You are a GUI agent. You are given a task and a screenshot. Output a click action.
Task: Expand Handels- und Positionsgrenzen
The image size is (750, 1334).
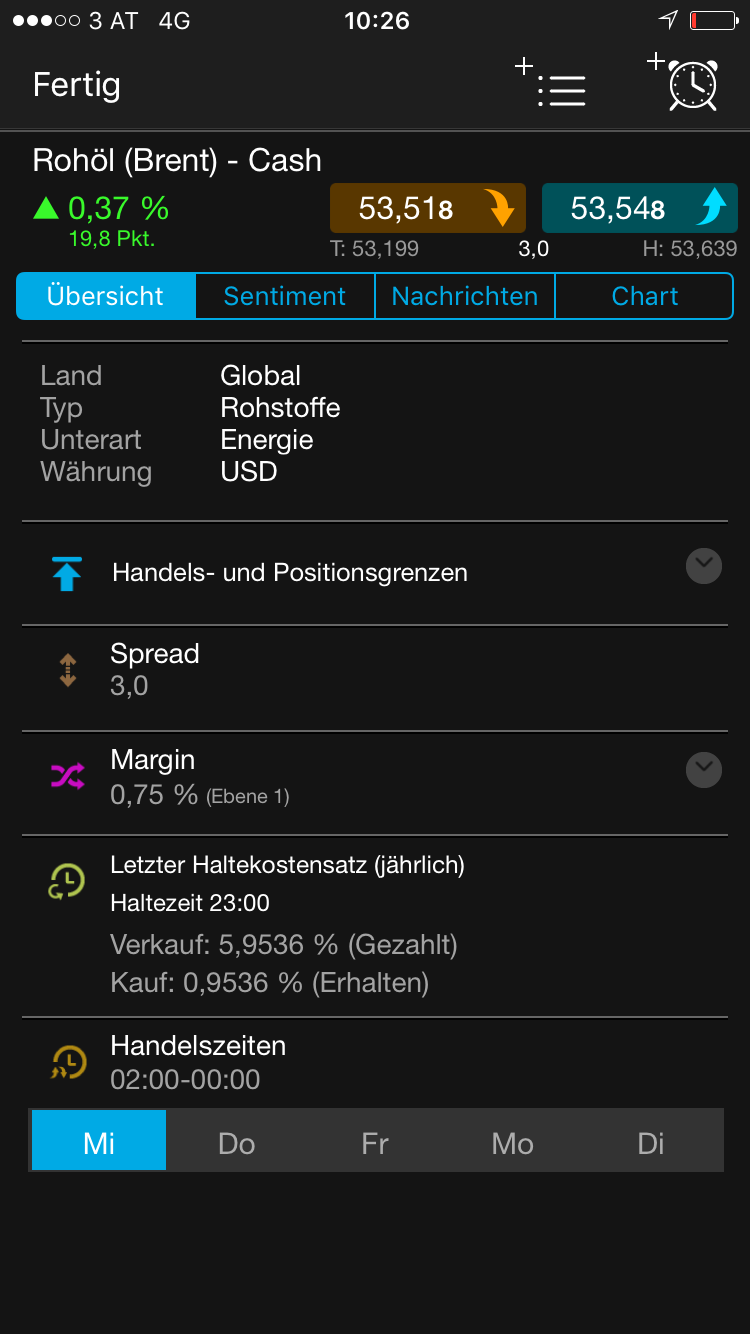704,566
